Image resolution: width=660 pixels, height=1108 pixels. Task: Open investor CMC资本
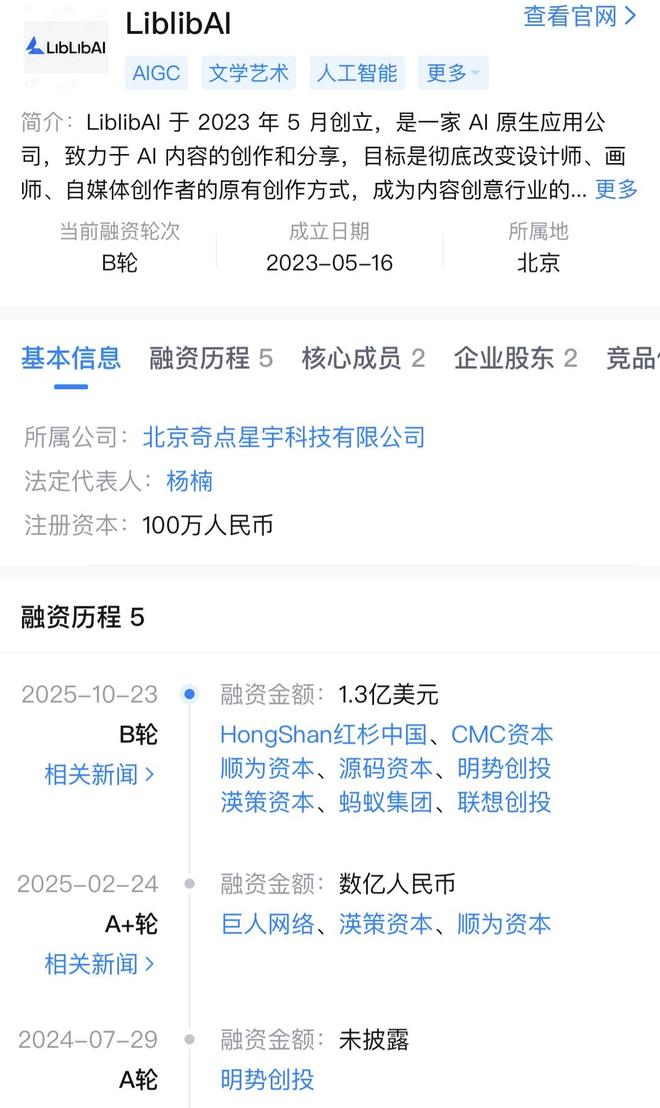[502, 735]
